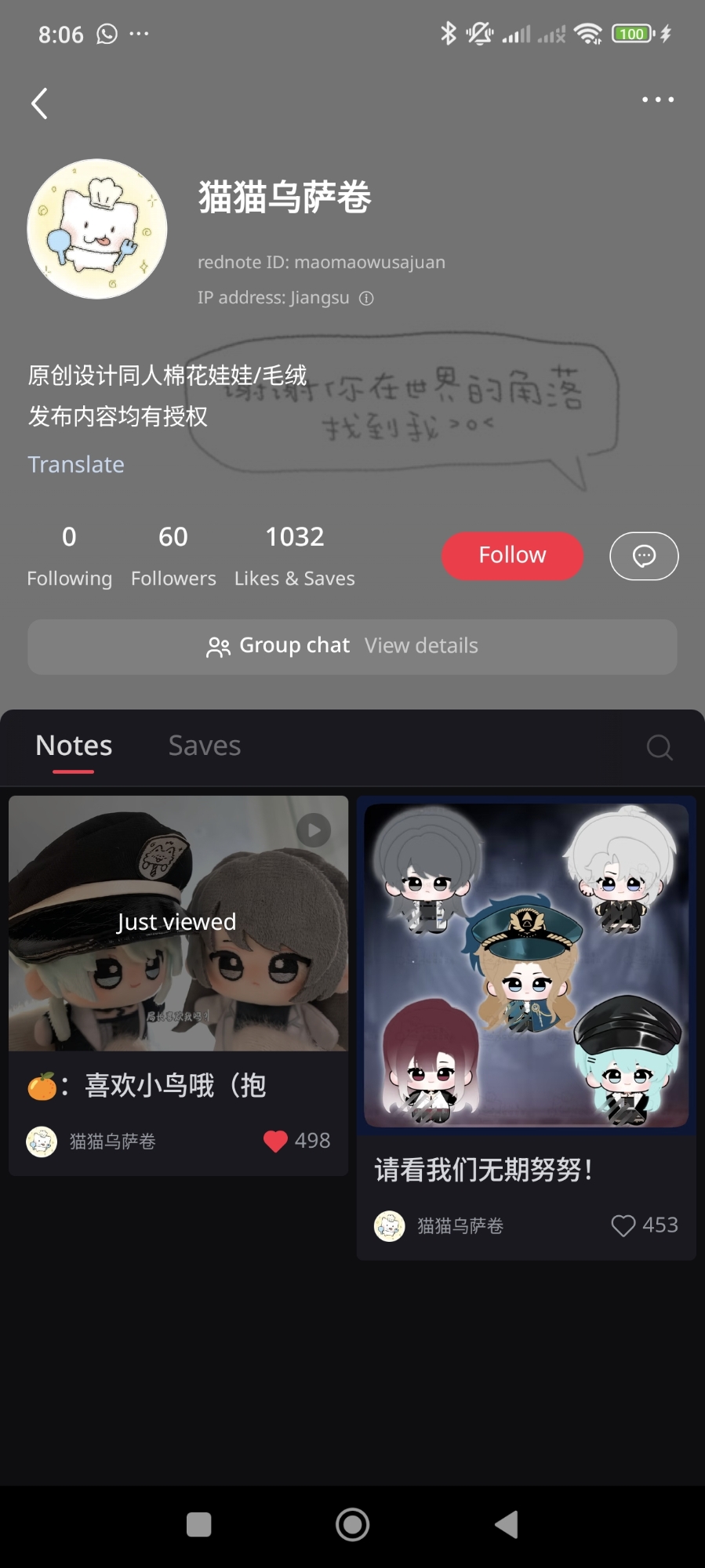Image resolution: width=705 pixels, height=1568 pixels.
Task: Open recent apps from navigation bar
Action: 198,1525
